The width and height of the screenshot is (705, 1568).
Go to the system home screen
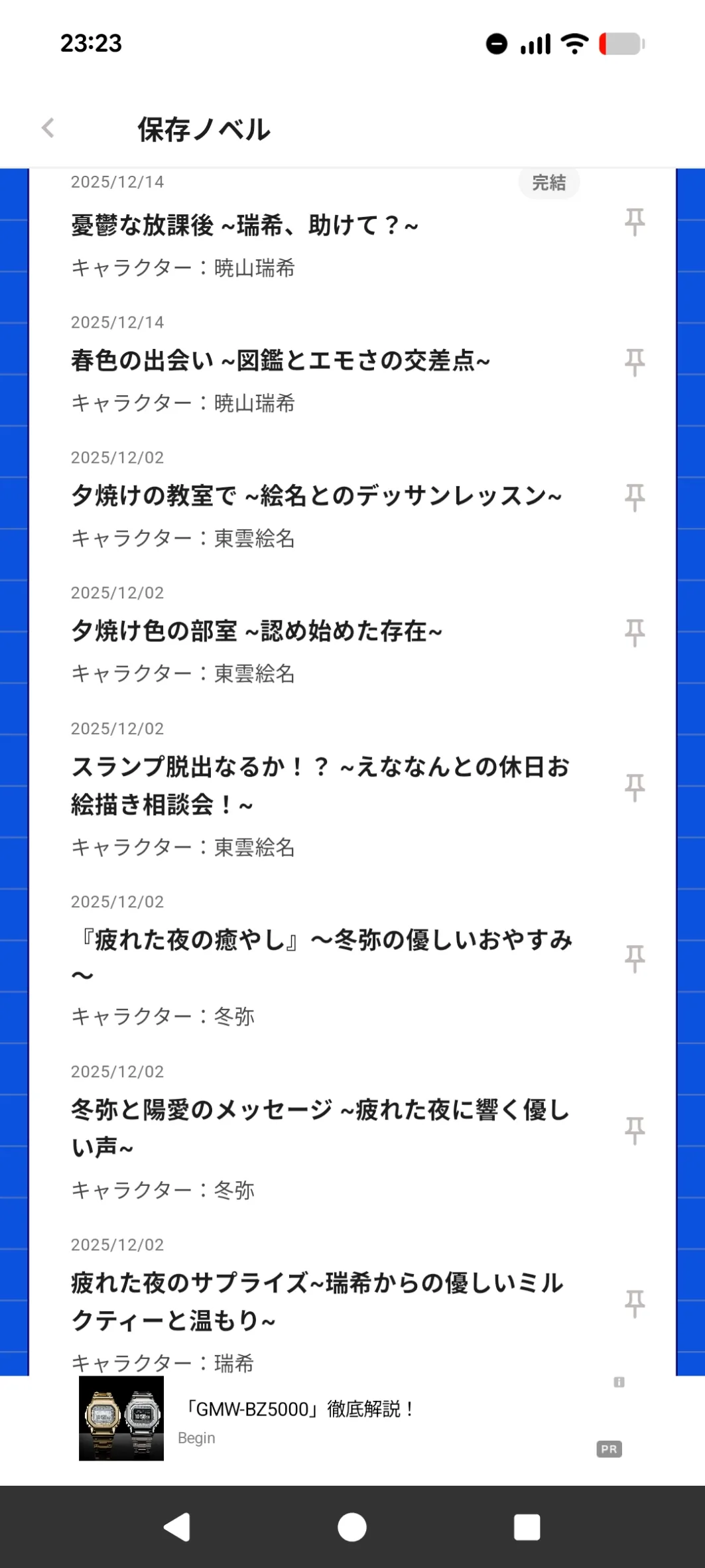click(x=352, y=1527)
